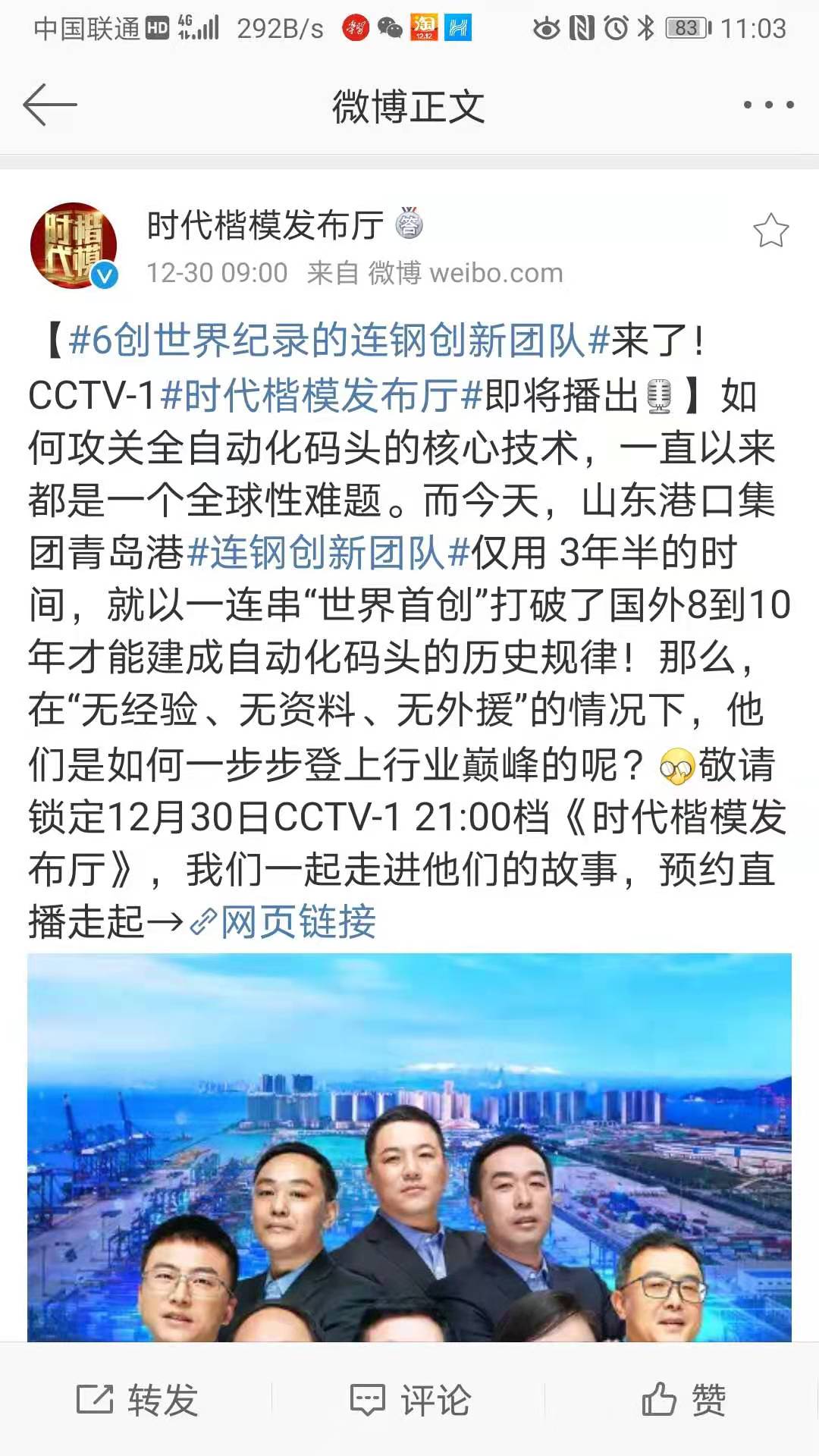The height and width of the screenshot is (1456, 819).
Task: Open the #连钢创新团队# hashtag link
Action: coord(328,553)
